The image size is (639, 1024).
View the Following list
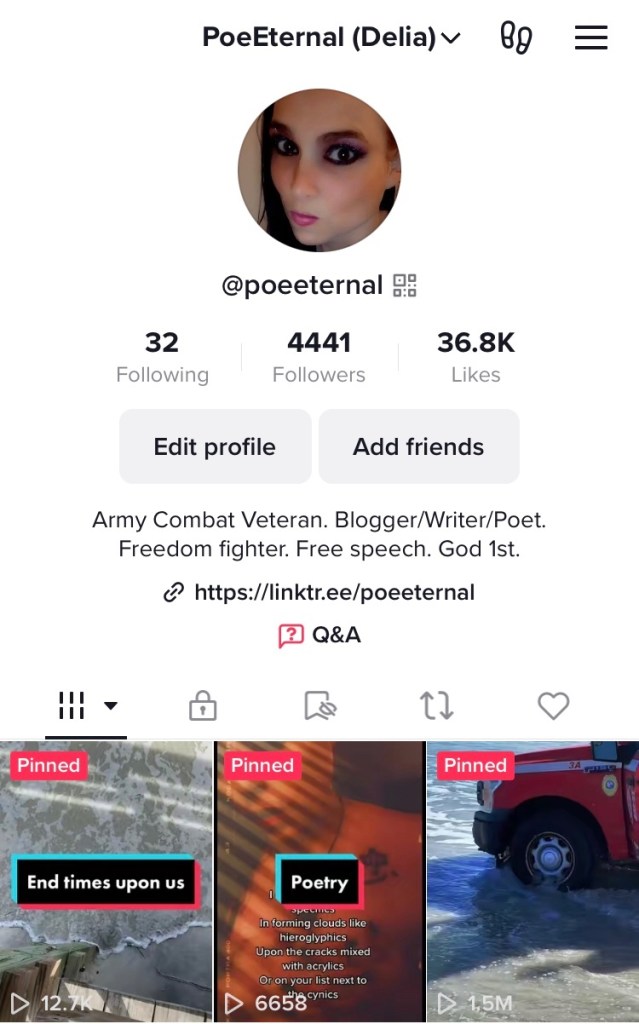click(x=162, y=357)
